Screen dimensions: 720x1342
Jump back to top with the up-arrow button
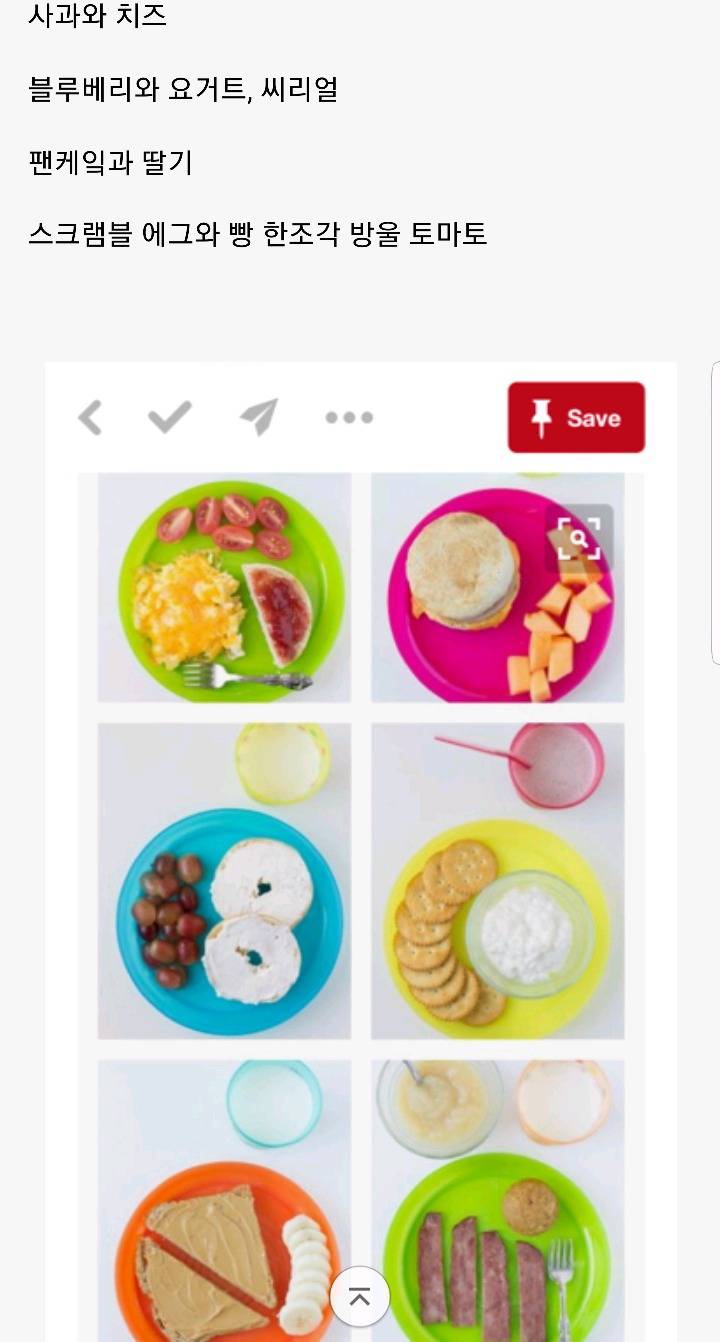click(359, 1297)
